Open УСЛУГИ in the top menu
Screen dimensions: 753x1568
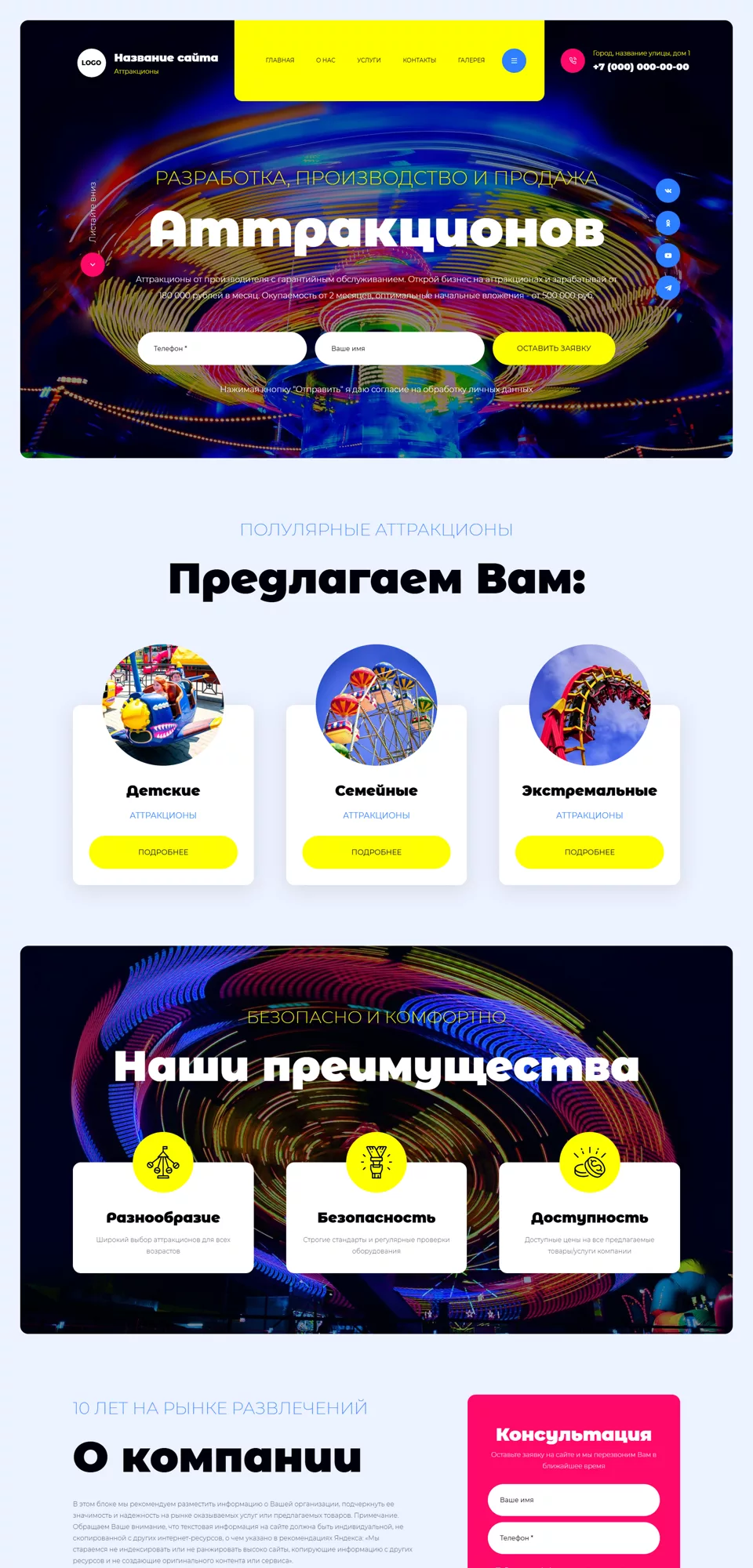pyautogui.click(x=369, y=60)
